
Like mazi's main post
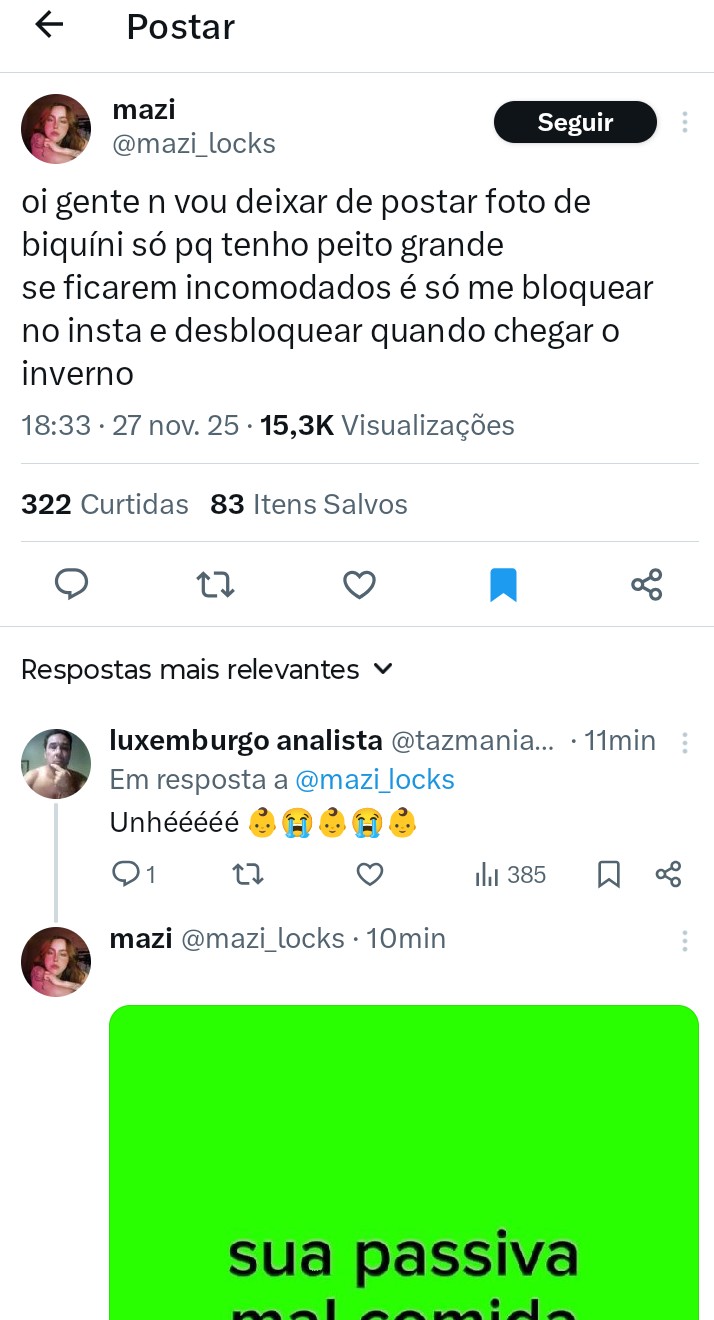click(359, 584)
